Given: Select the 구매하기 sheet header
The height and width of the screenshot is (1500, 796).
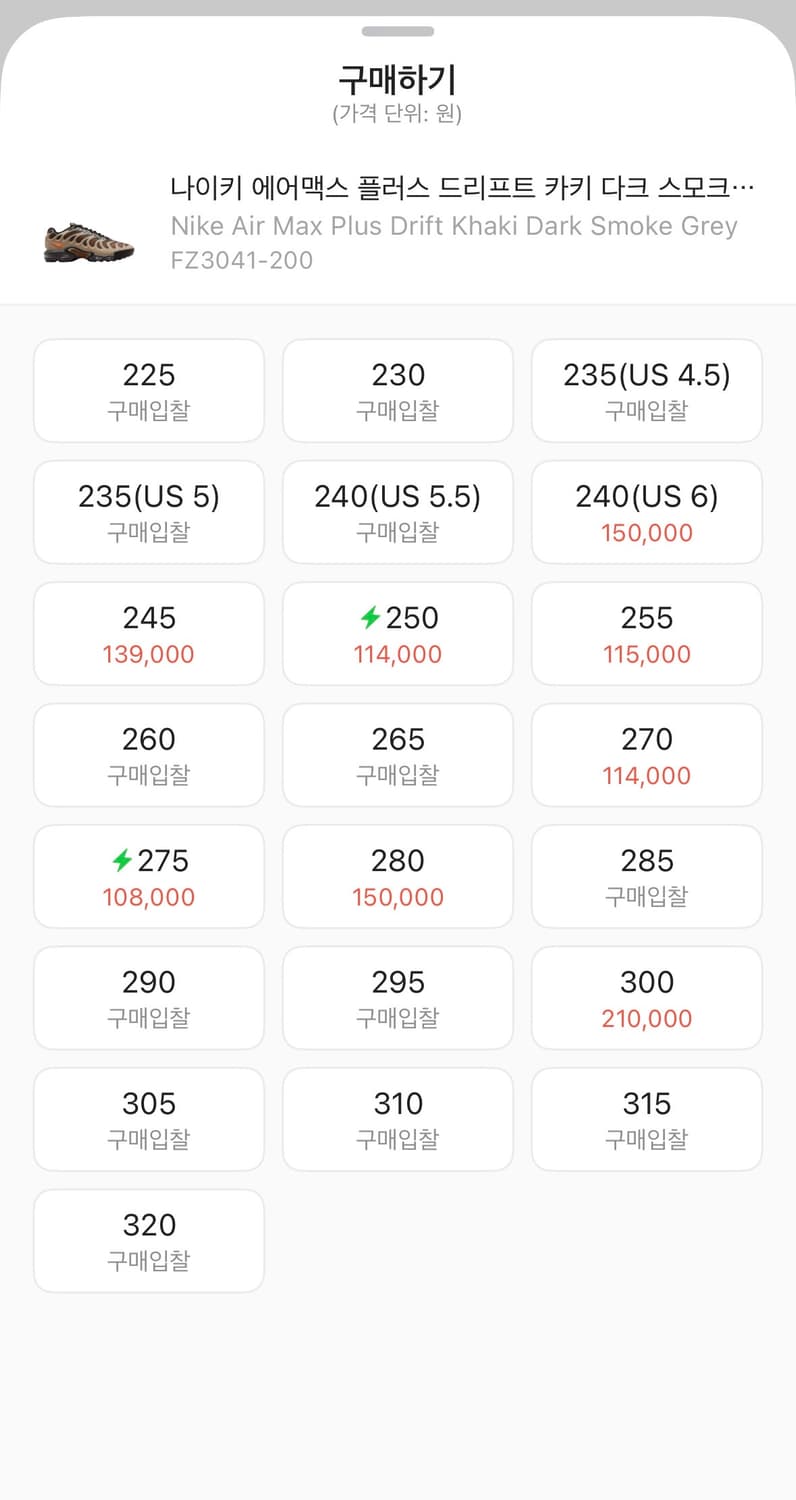Looking at the screenshot, I should coord(397,80).
